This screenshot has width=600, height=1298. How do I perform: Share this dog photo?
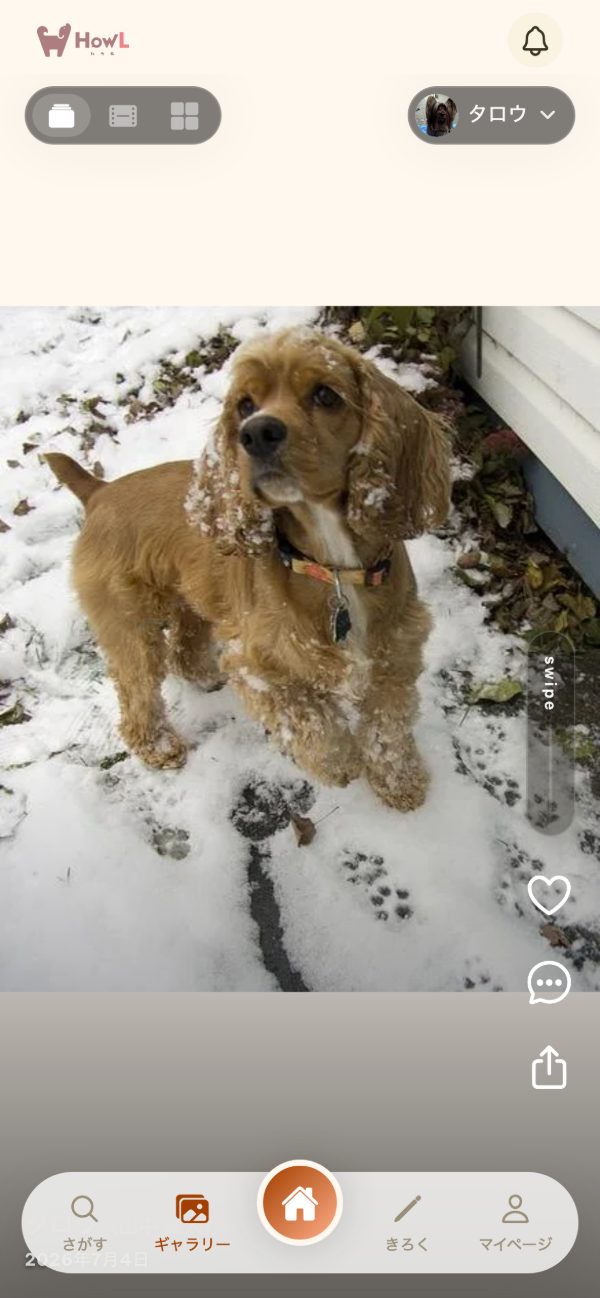coord(549,1067)
